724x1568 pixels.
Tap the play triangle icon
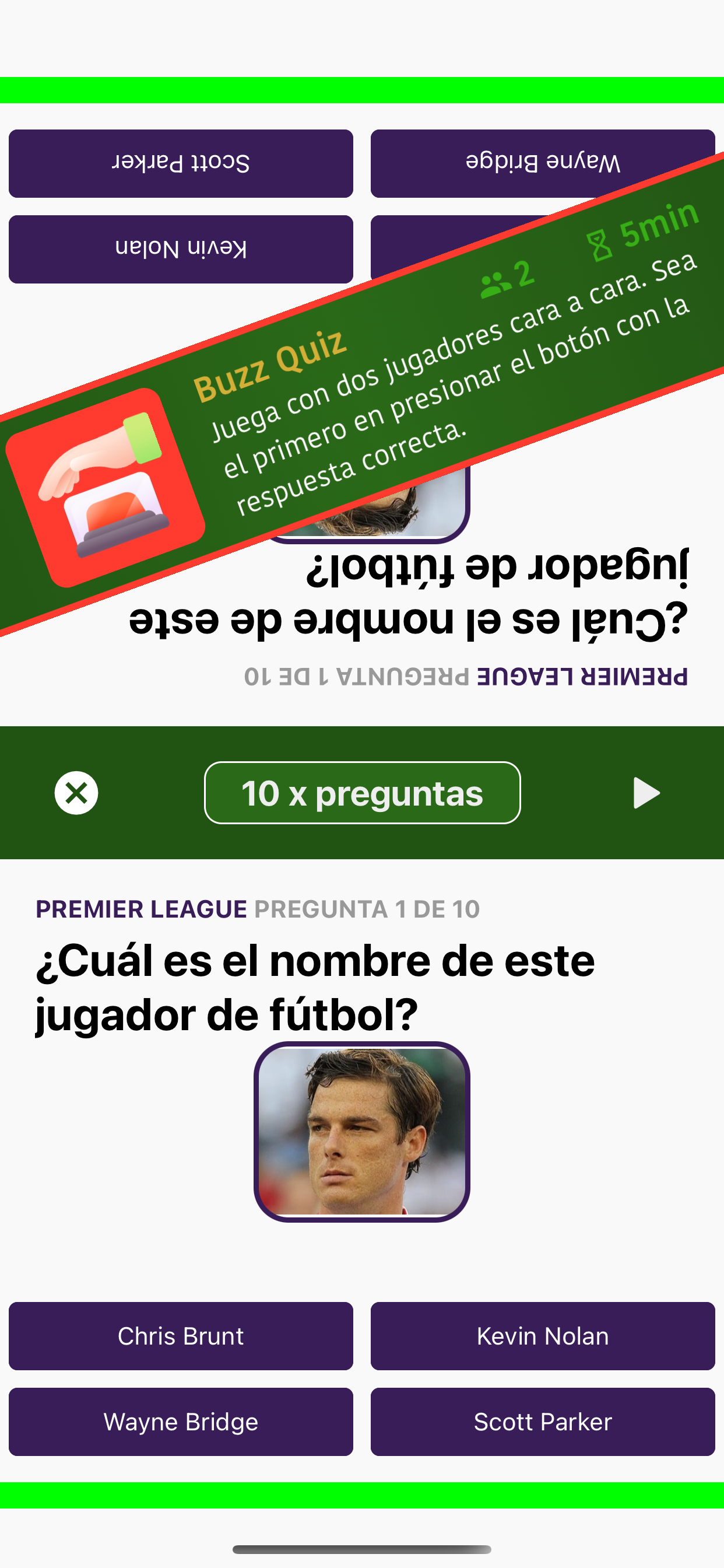point(645,793)
